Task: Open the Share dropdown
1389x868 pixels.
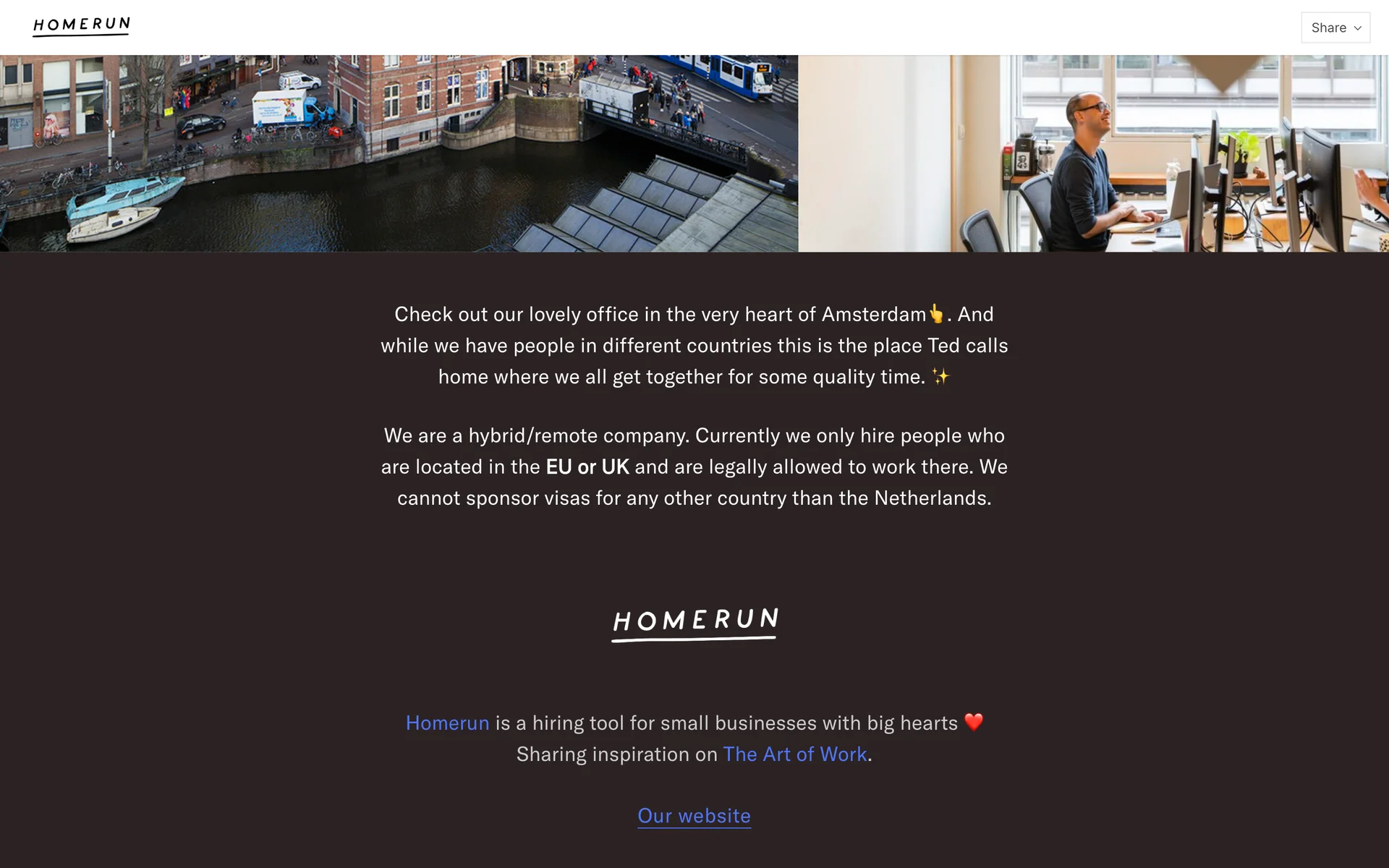Action: point(1335,27)
